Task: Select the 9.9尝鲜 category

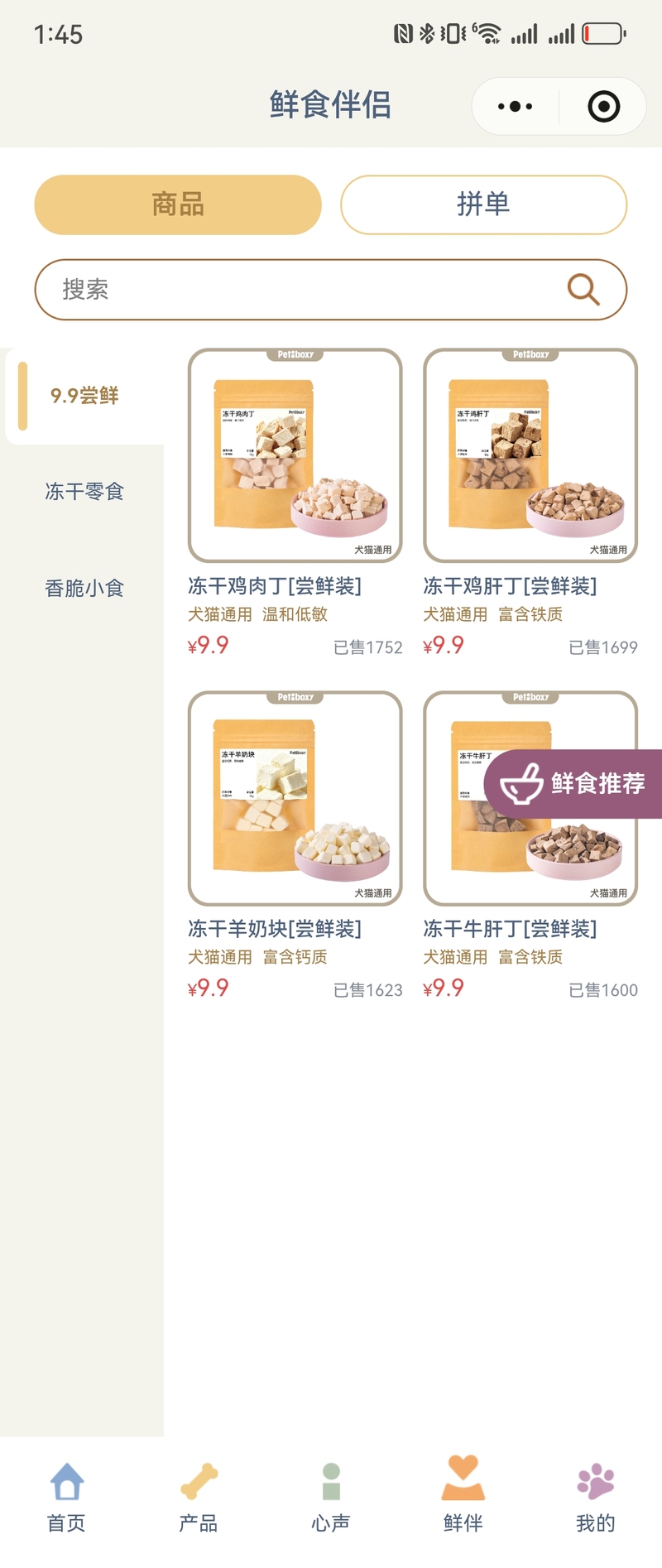Action: [84, 396]
